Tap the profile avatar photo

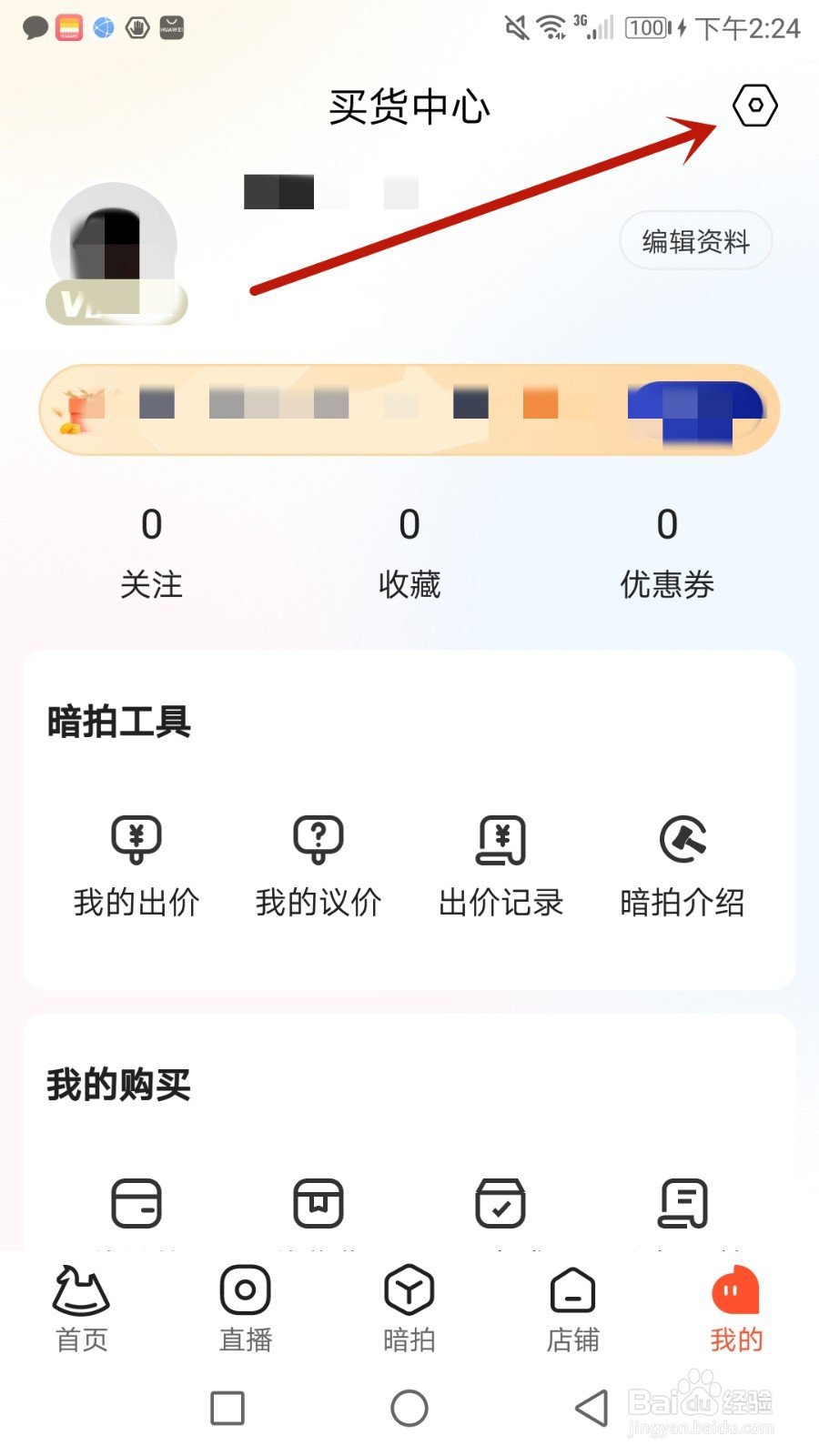pos(115,246)
